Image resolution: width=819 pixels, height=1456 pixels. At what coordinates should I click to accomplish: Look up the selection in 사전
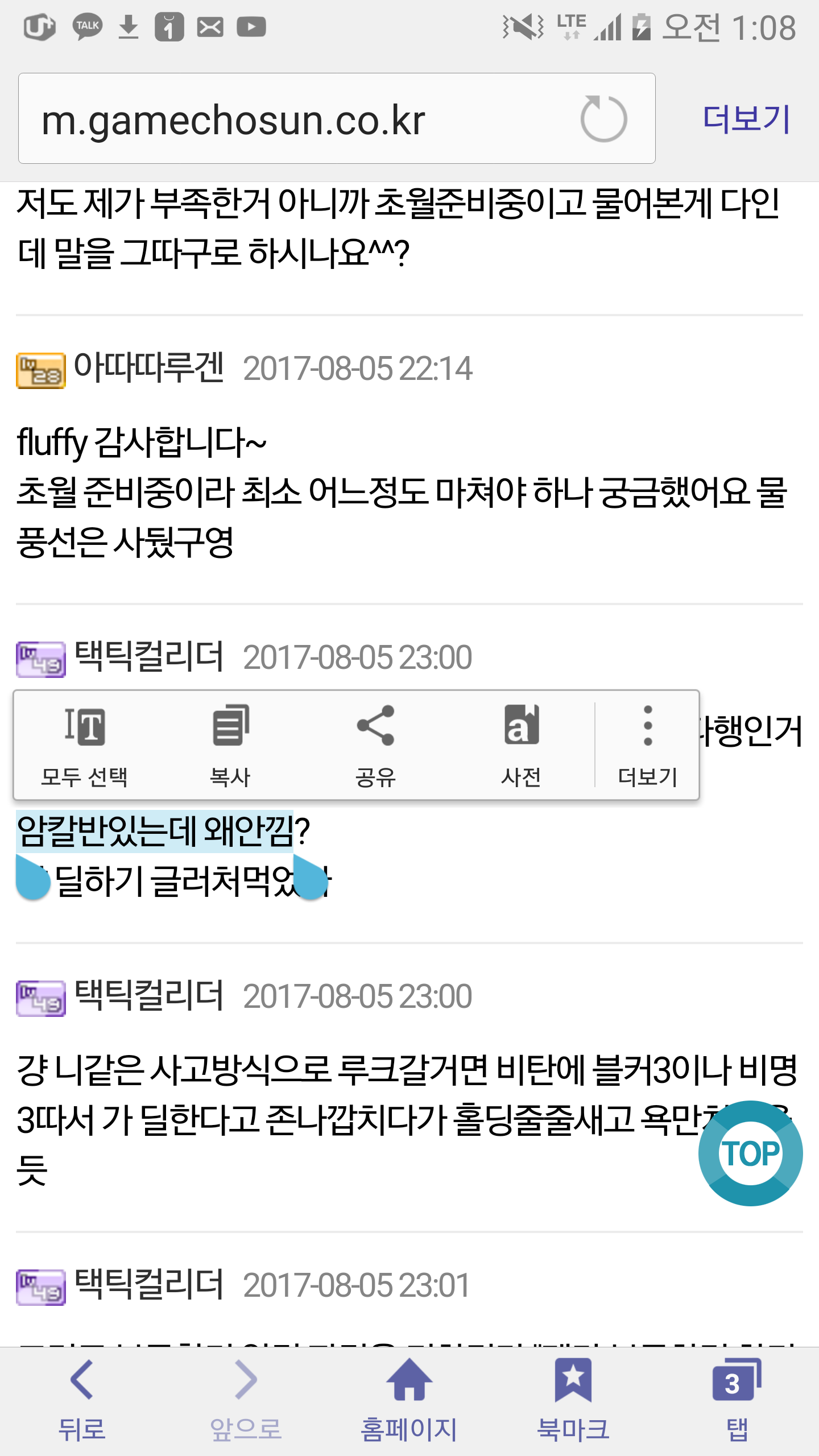[x=521, y=746]
